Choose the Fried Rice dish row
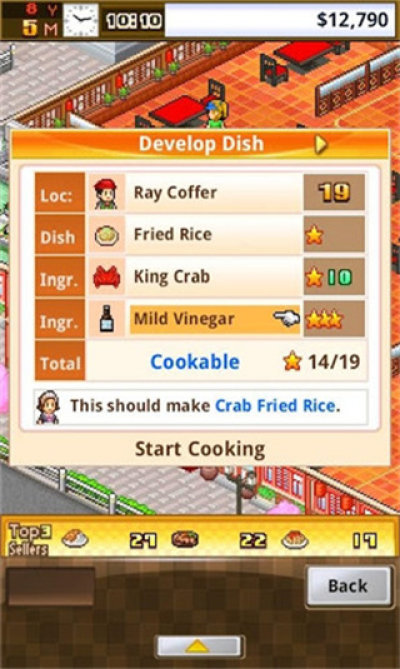This screenshot has width=400, height=669. point(200,234)
